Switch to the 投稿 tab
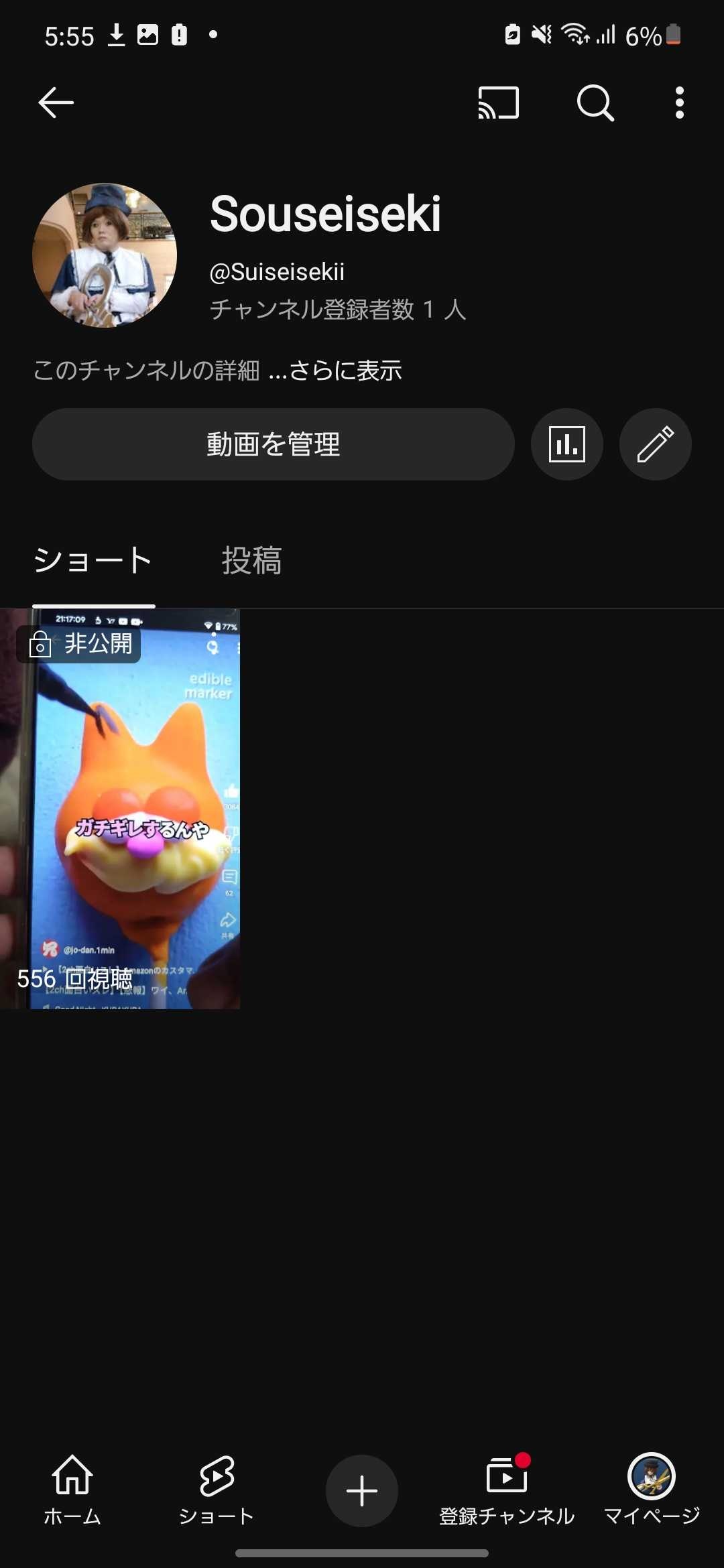 [251, 560]
